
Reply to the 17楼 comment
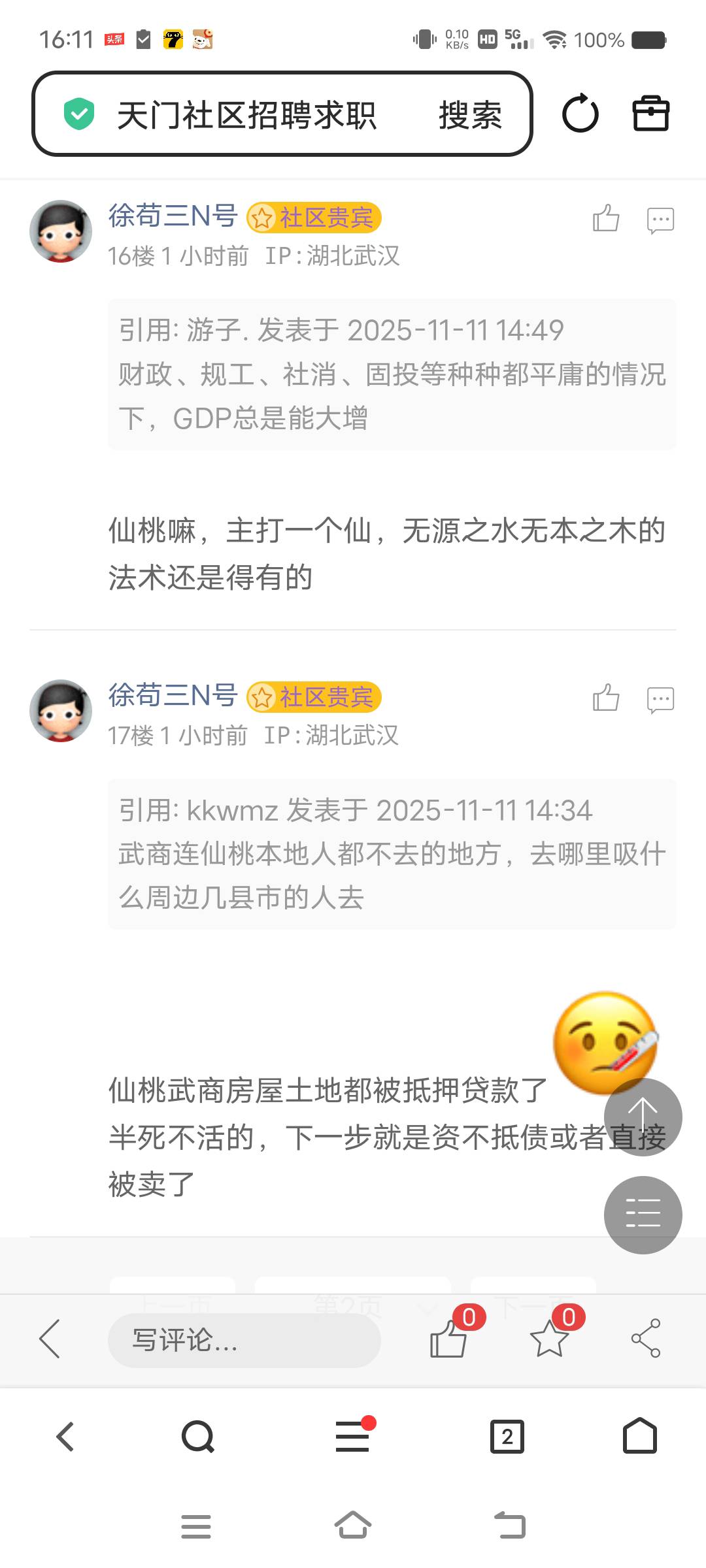coord(660,700)
